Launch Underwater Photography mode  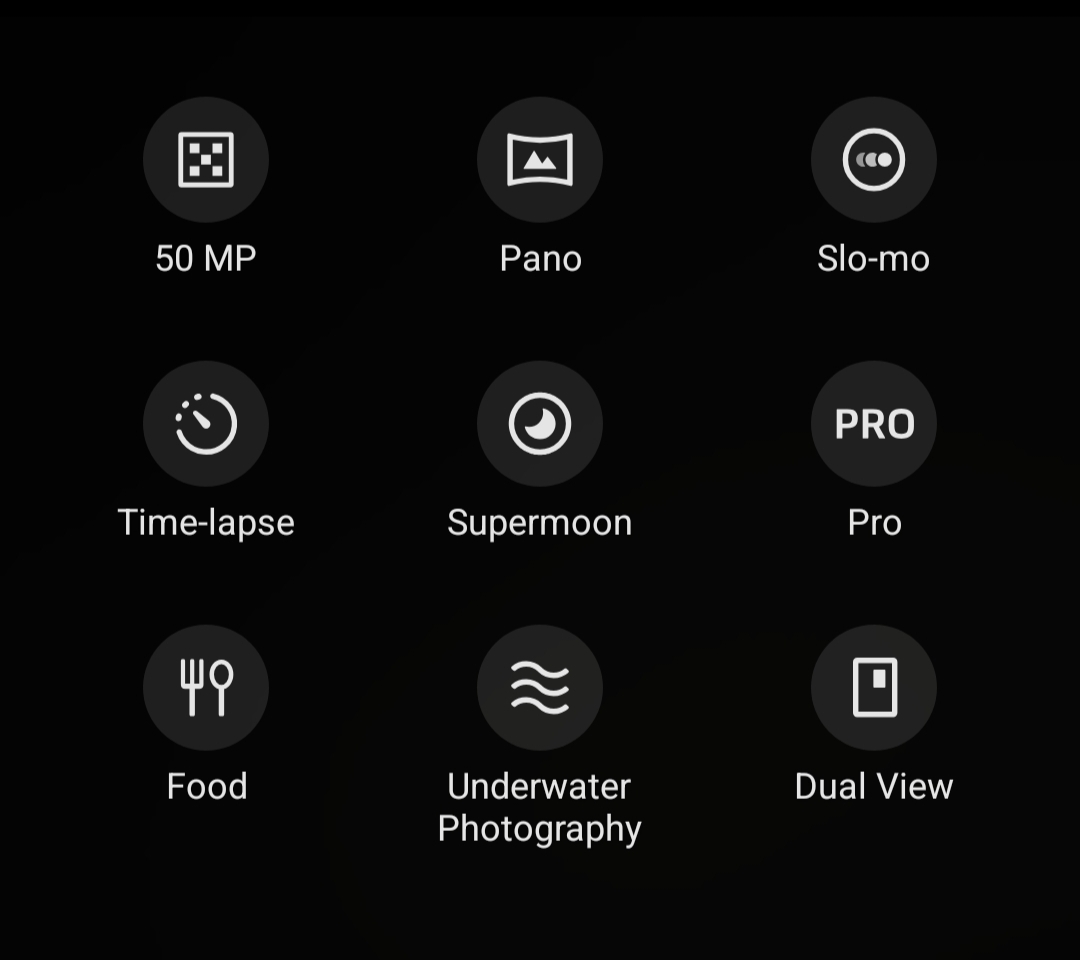coord(540,688)
